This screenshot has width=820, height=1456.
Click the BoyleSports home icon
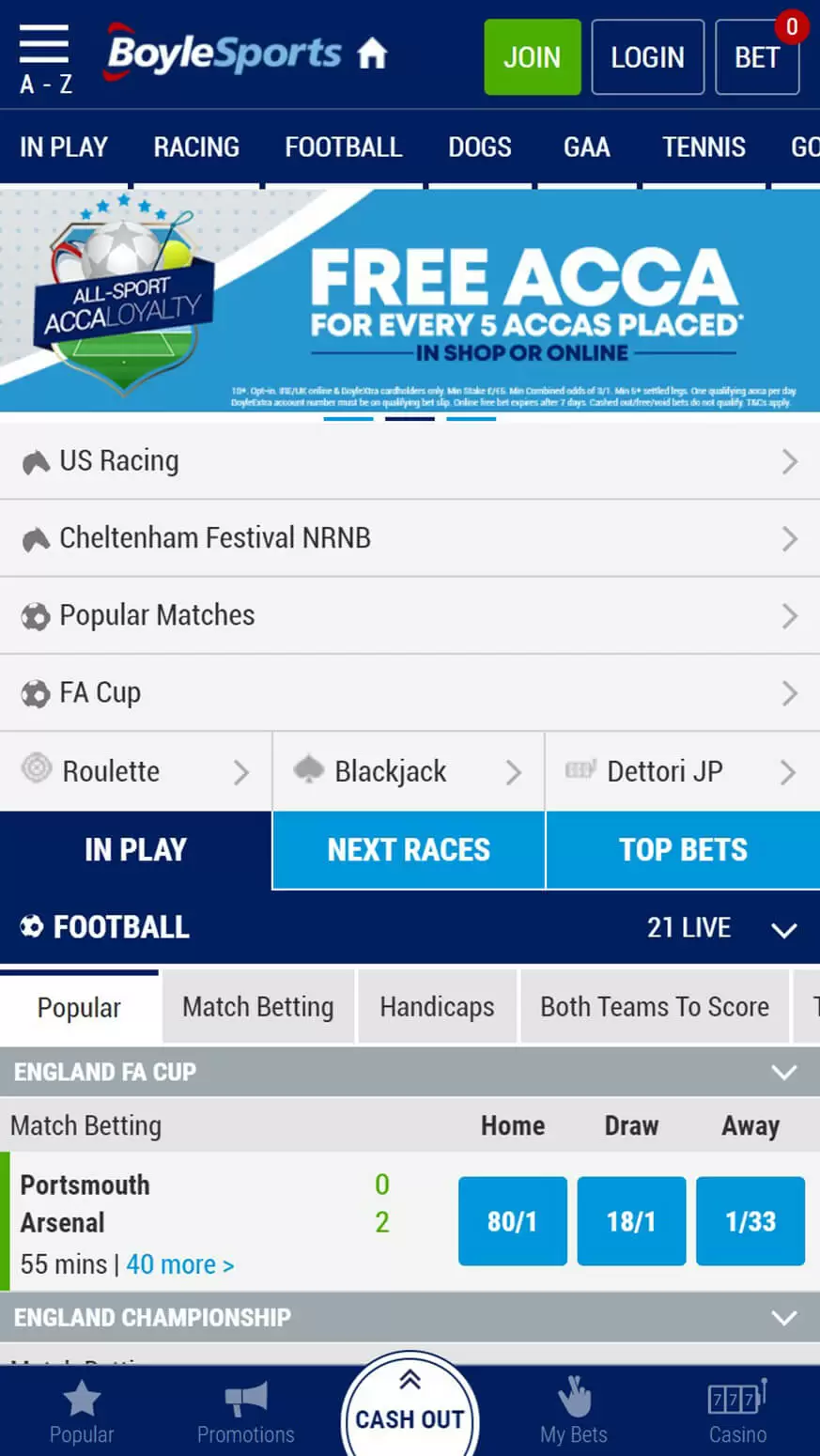[372, 54]
